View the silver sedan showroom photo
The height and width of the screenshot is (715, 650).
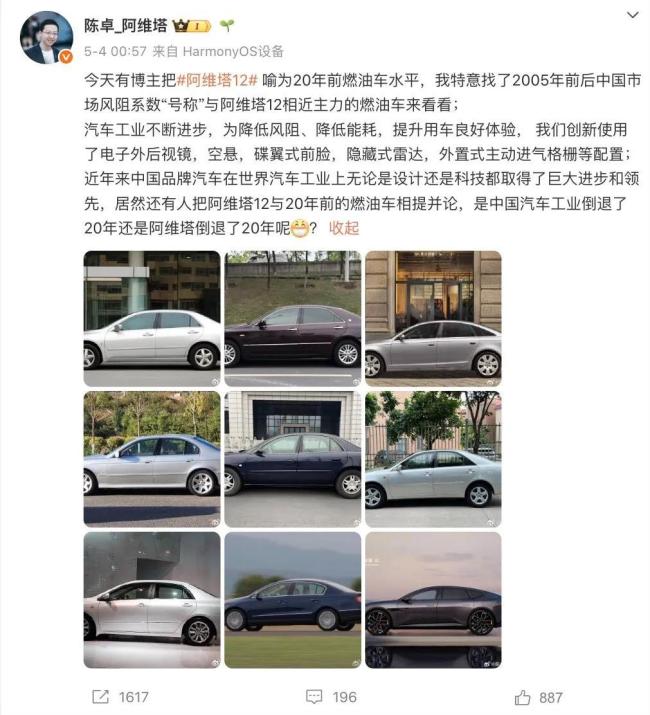click(x=152, y=599)
